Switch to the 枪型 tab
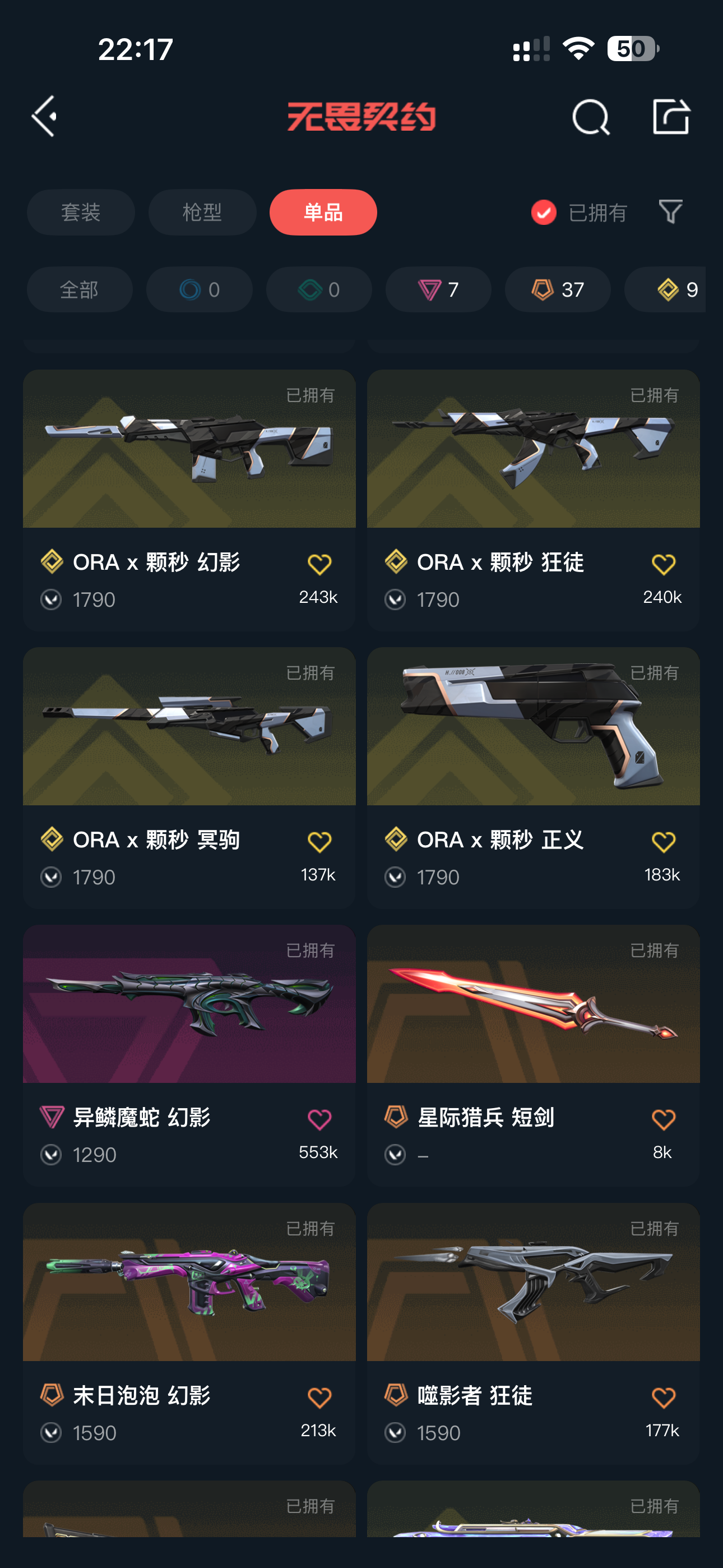This screenshot has height=1568, width=723. pyautogui.click(x=202, y=213)
